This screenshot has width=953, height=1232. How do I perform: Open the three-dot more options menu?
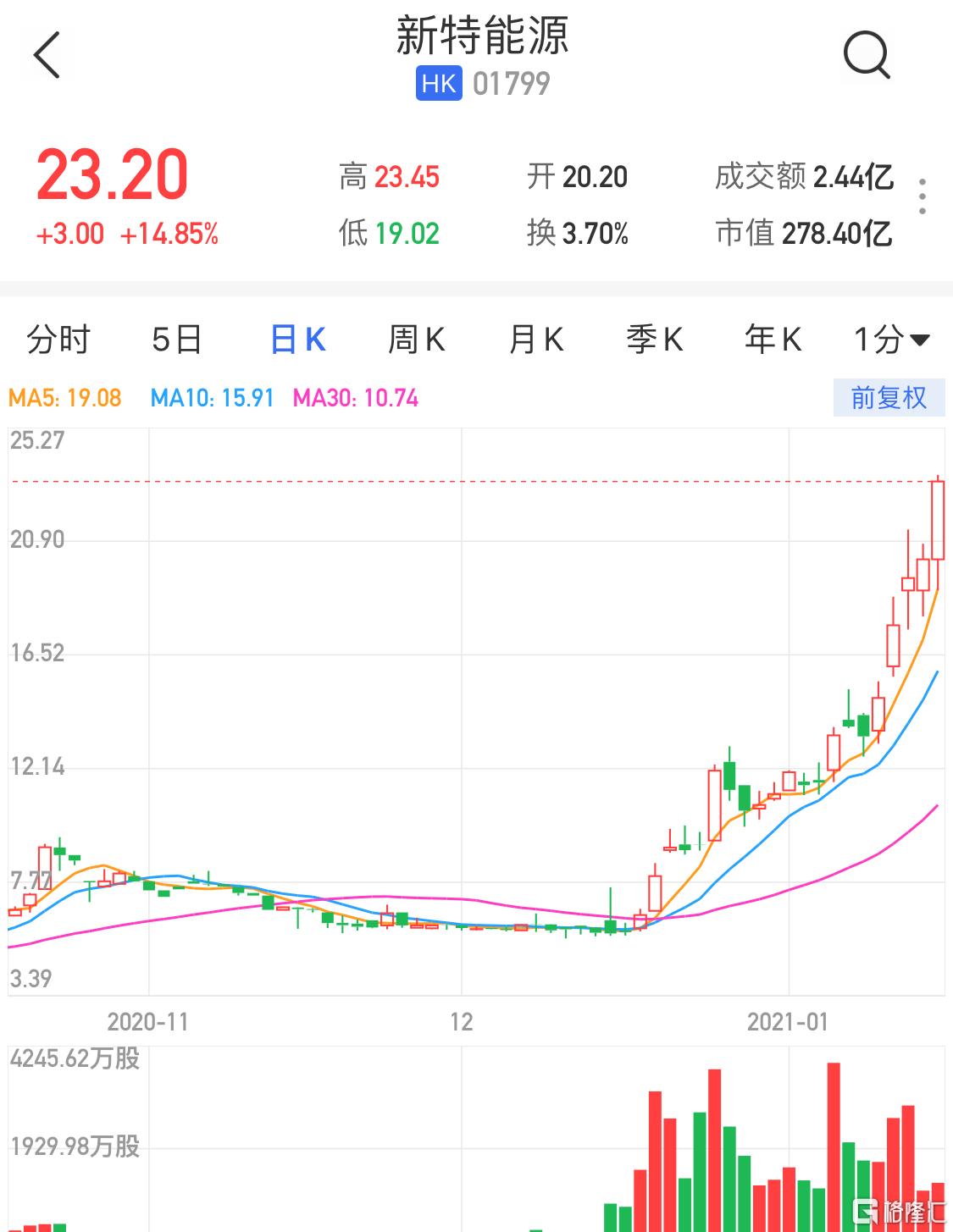click(x=922, y=196)
